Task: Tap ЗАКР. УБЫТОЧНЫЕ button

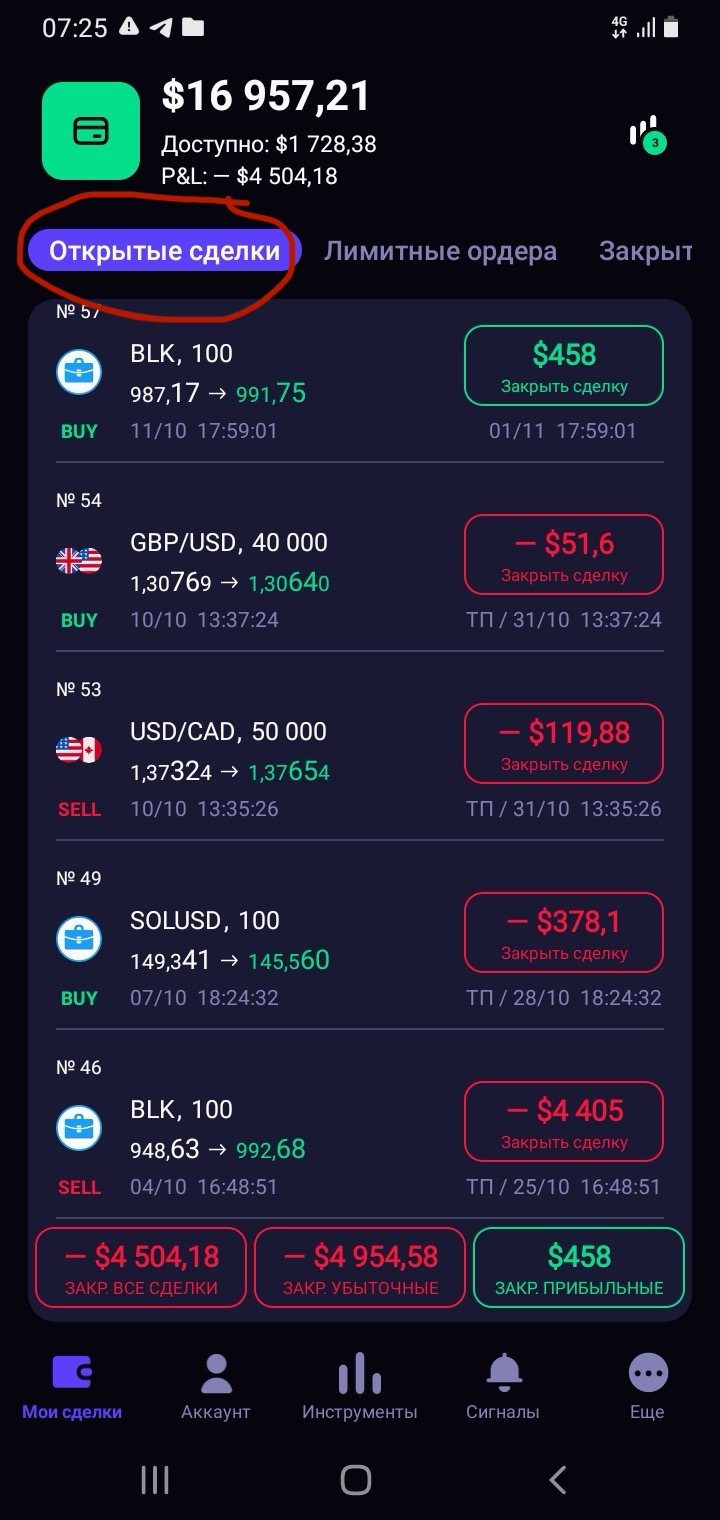Action: pos(360,1267)
